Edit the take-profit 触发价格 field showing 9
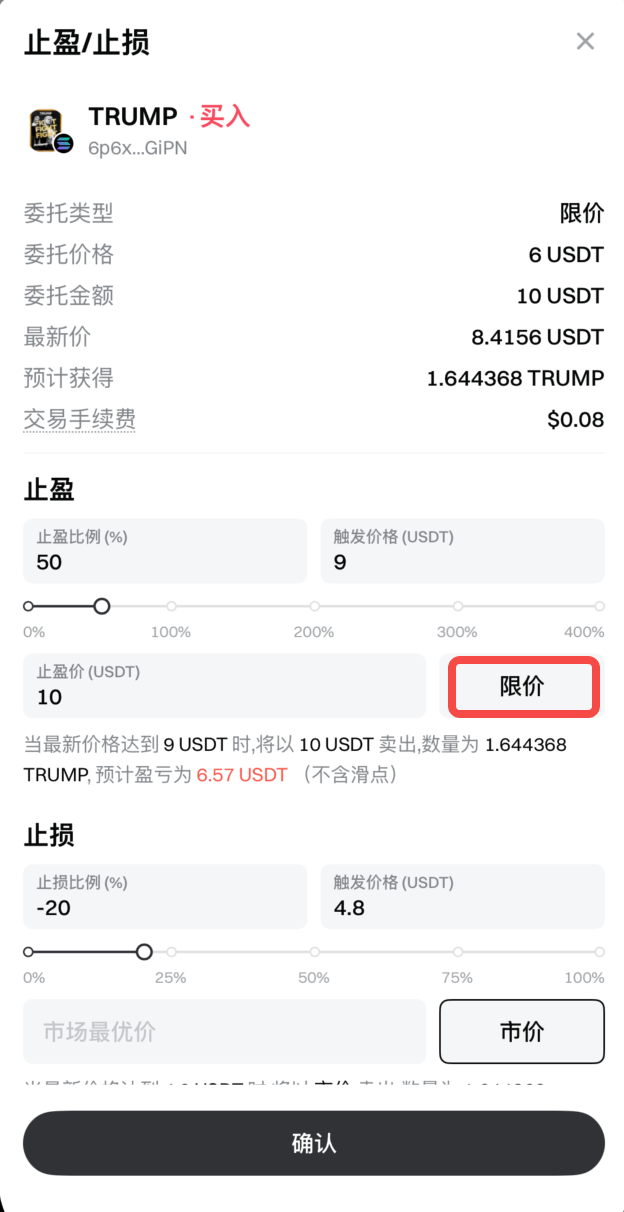Viewport: 624px width, 1212px height. 462,551
